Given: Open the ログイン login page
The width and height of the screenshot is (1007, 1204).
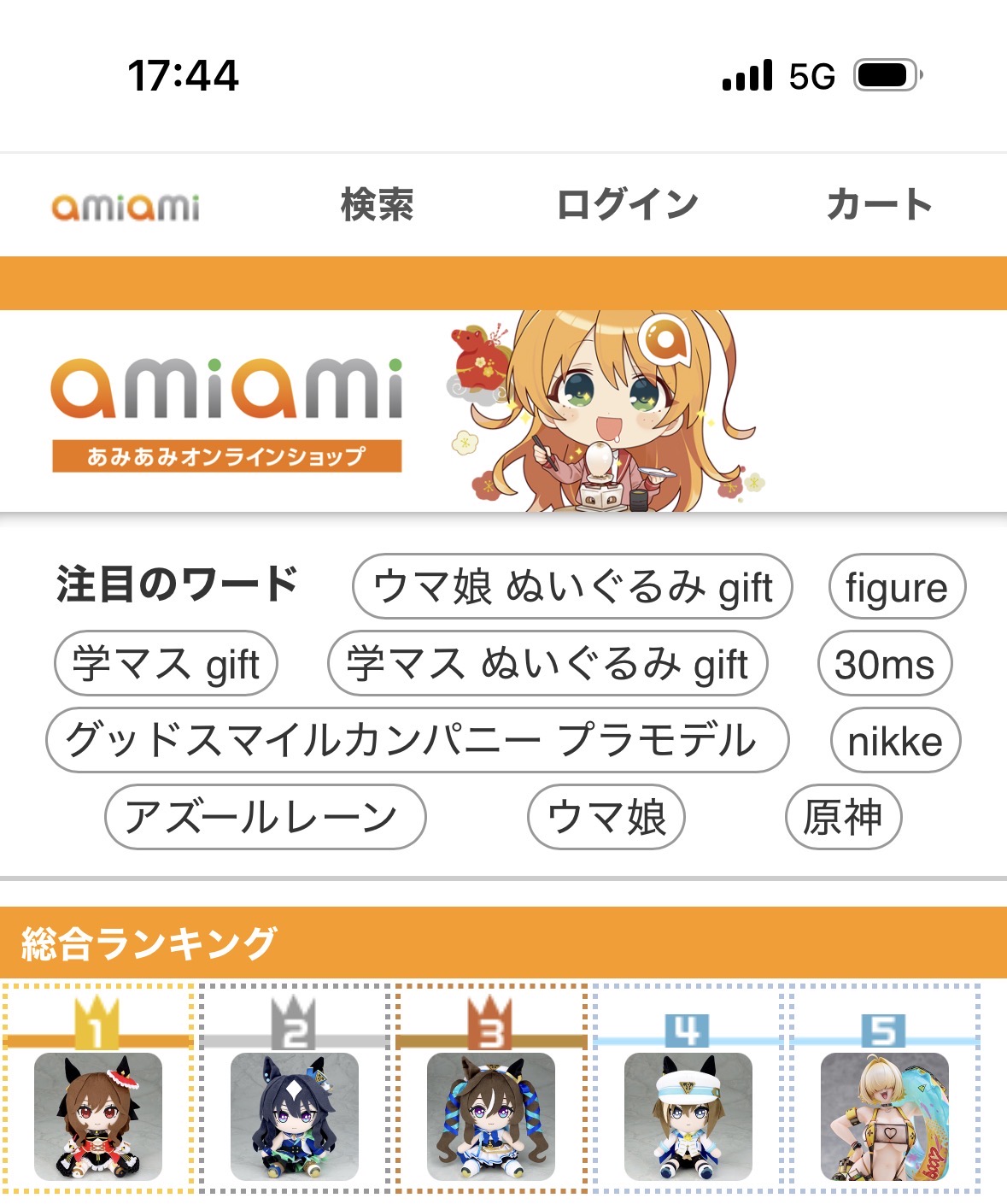Looking at the screenshot, I should (627, 205).
